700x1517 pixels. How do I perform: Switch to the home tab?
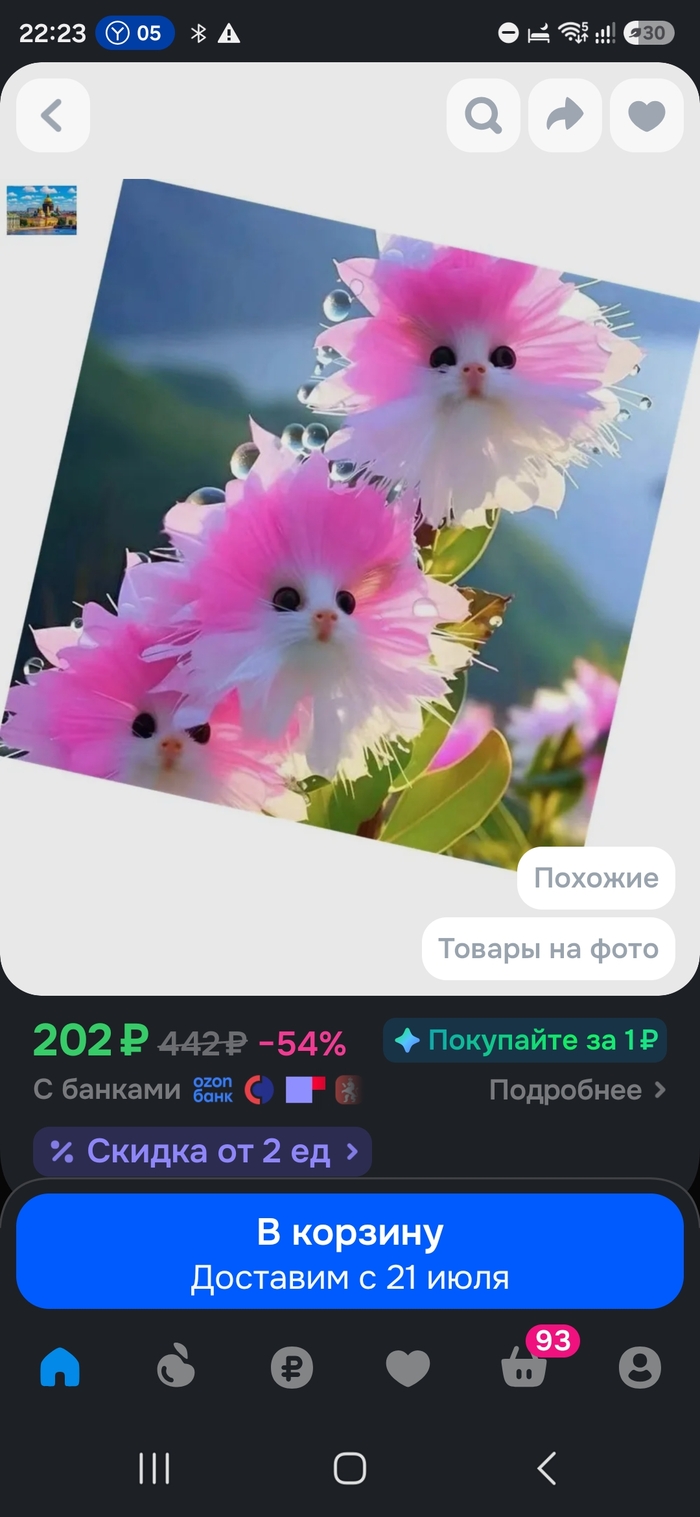coord(60,1367)
